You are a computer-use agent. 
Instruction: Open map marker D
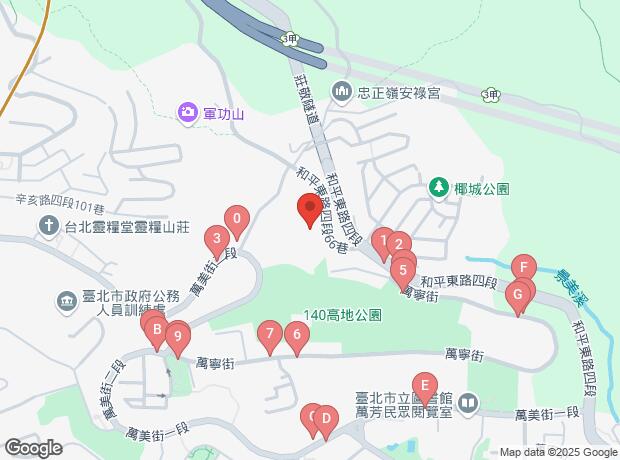click(324, 418)
